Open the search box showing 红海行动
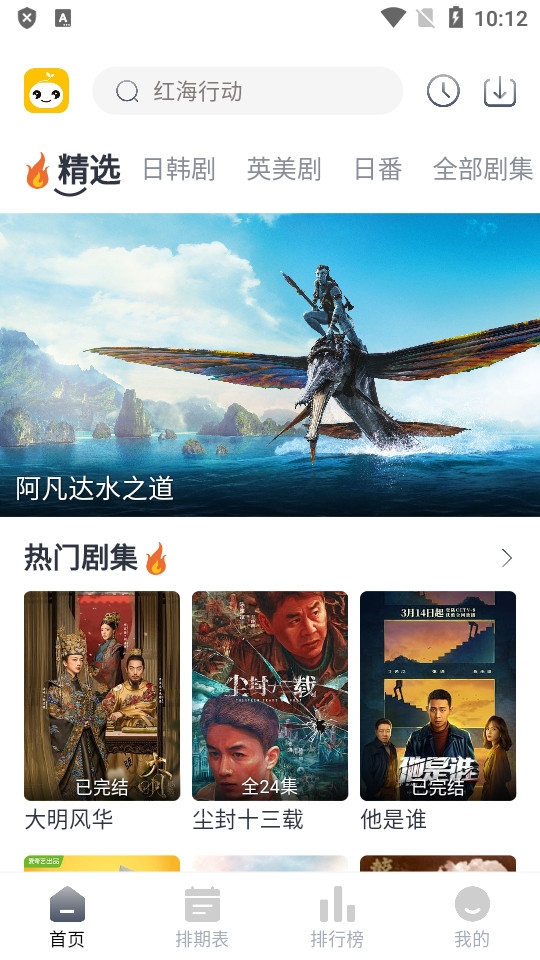This screenshot has height=960, width=540. (247, 91)
